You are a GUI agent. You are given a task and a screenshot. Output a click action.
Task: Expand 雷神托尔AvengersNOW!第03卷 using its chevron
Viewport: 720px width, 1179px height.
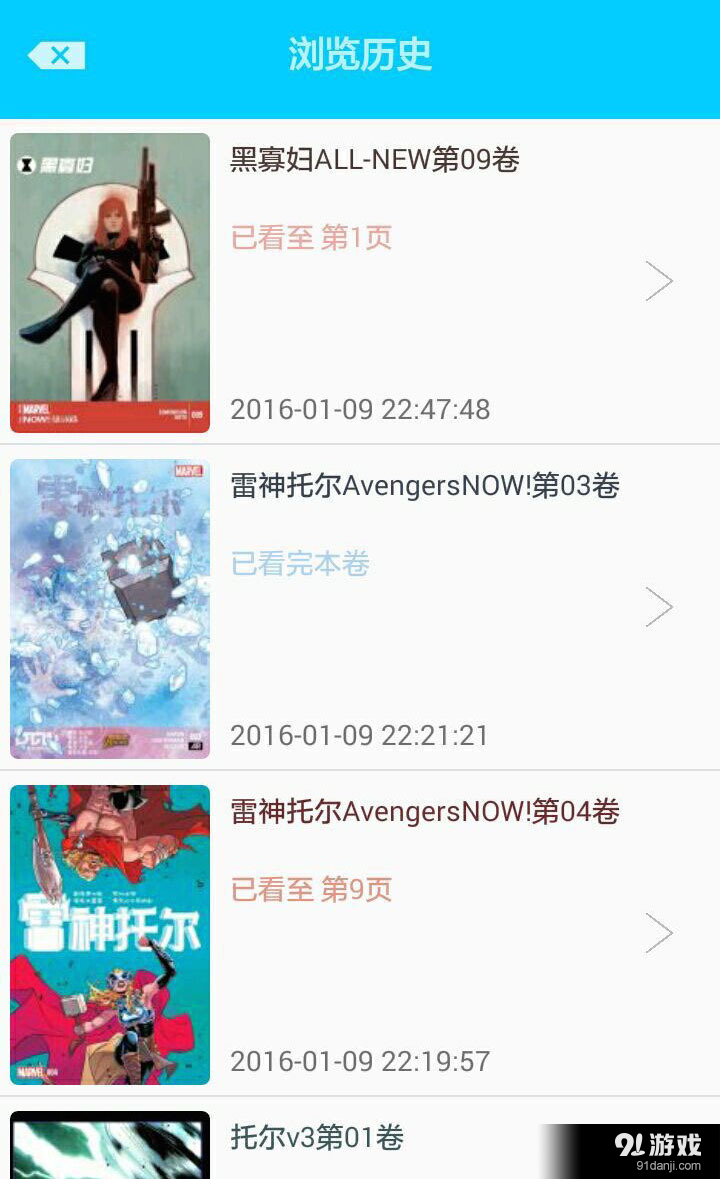click(659, 607)
